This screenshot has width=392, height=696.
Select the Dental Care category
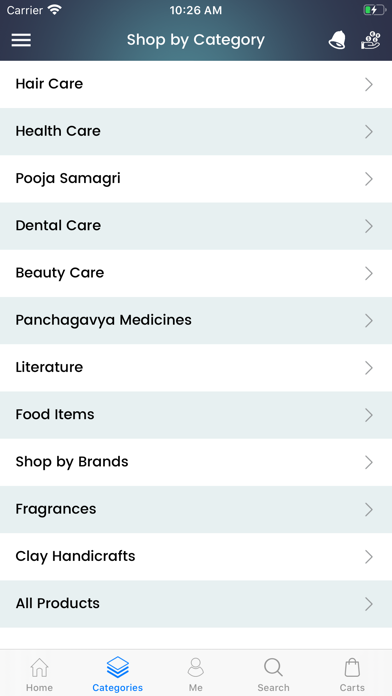pyautogui.click(x=196, y=226)
